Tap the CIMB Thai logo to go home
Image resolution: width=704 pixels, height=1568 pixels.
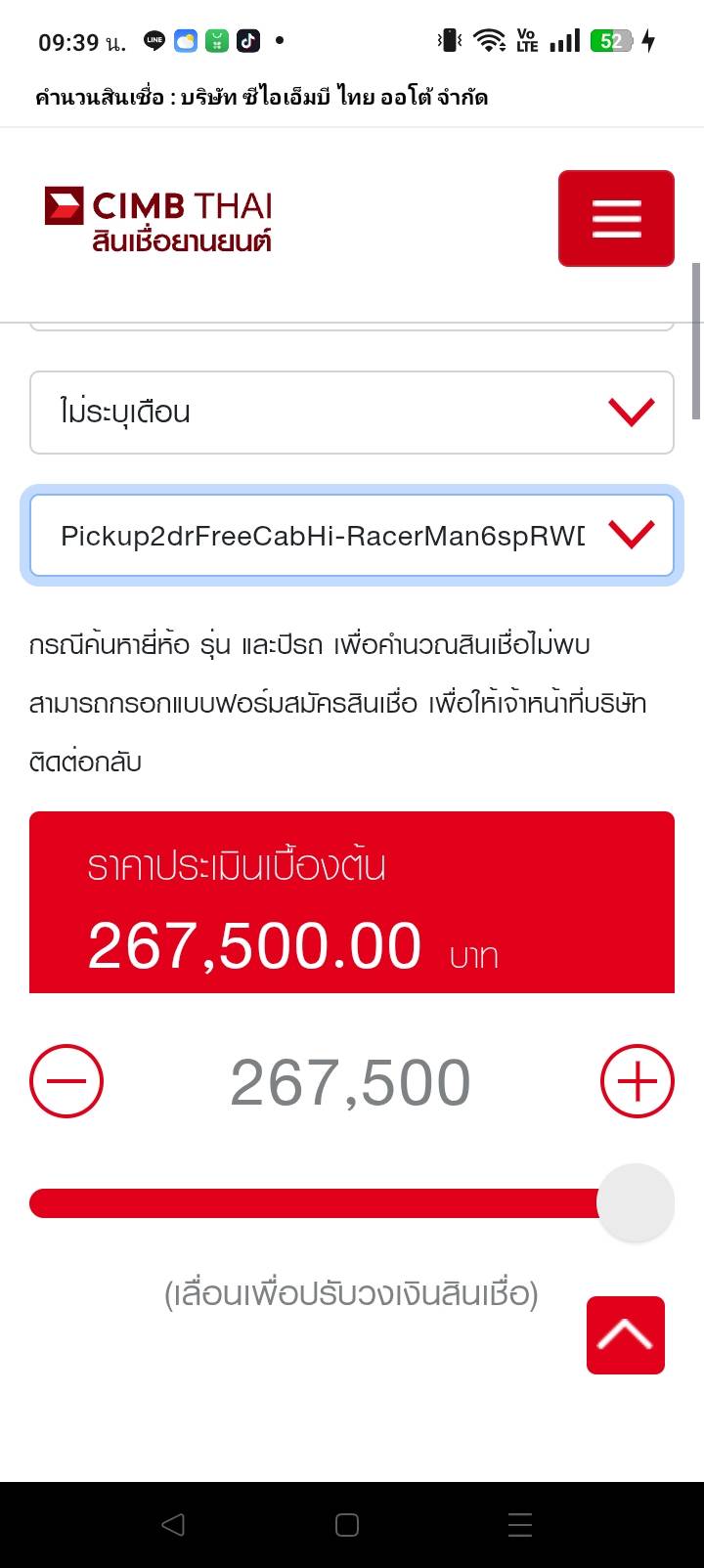pos(158,219)
